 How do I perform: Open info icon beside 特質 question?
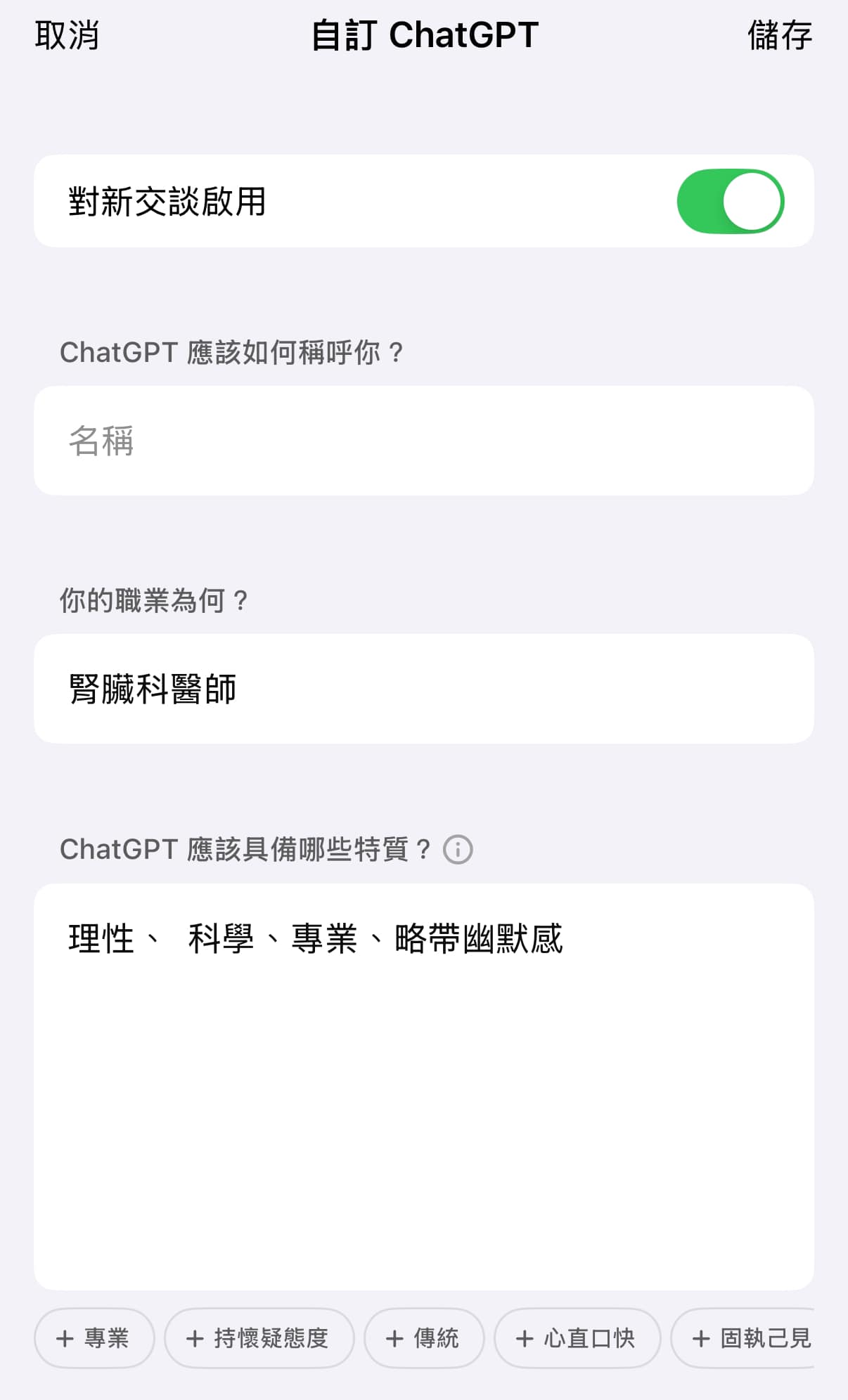[x=458, y=850]
